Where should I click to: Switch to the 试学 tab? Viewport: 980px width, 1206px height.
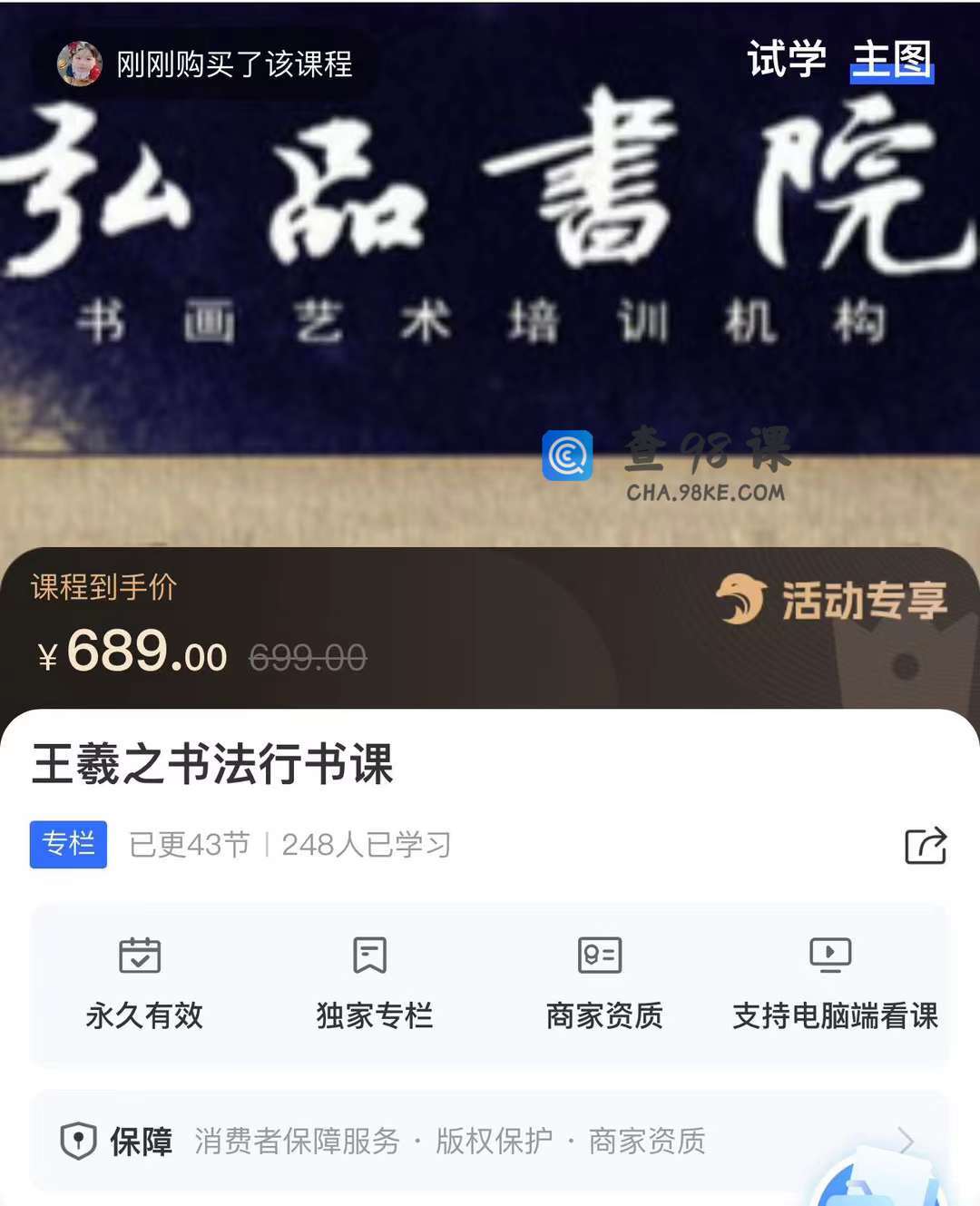point(786,60)
